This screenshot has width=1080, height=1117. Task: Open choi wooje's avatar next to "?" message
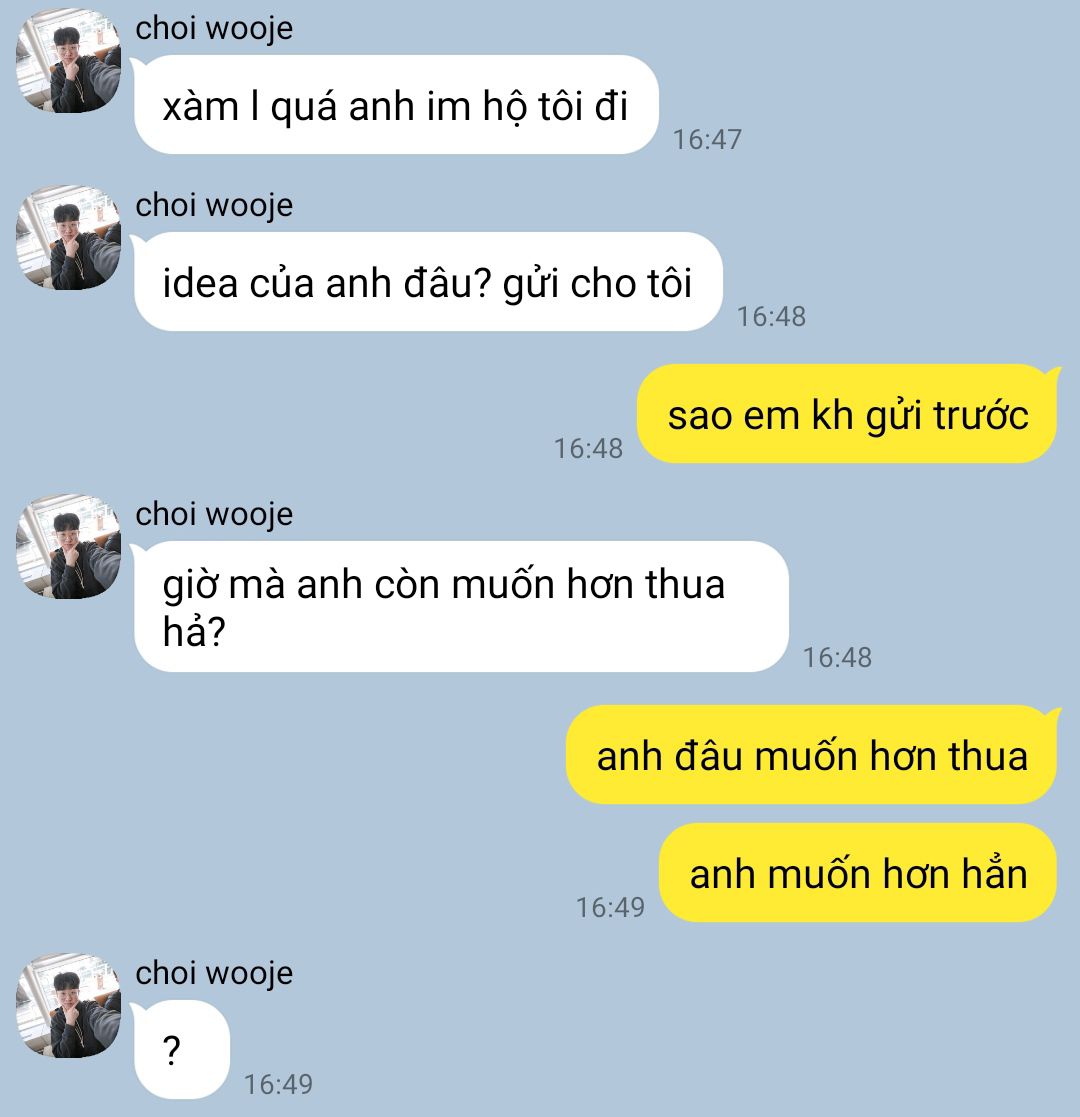[69, 1006]
